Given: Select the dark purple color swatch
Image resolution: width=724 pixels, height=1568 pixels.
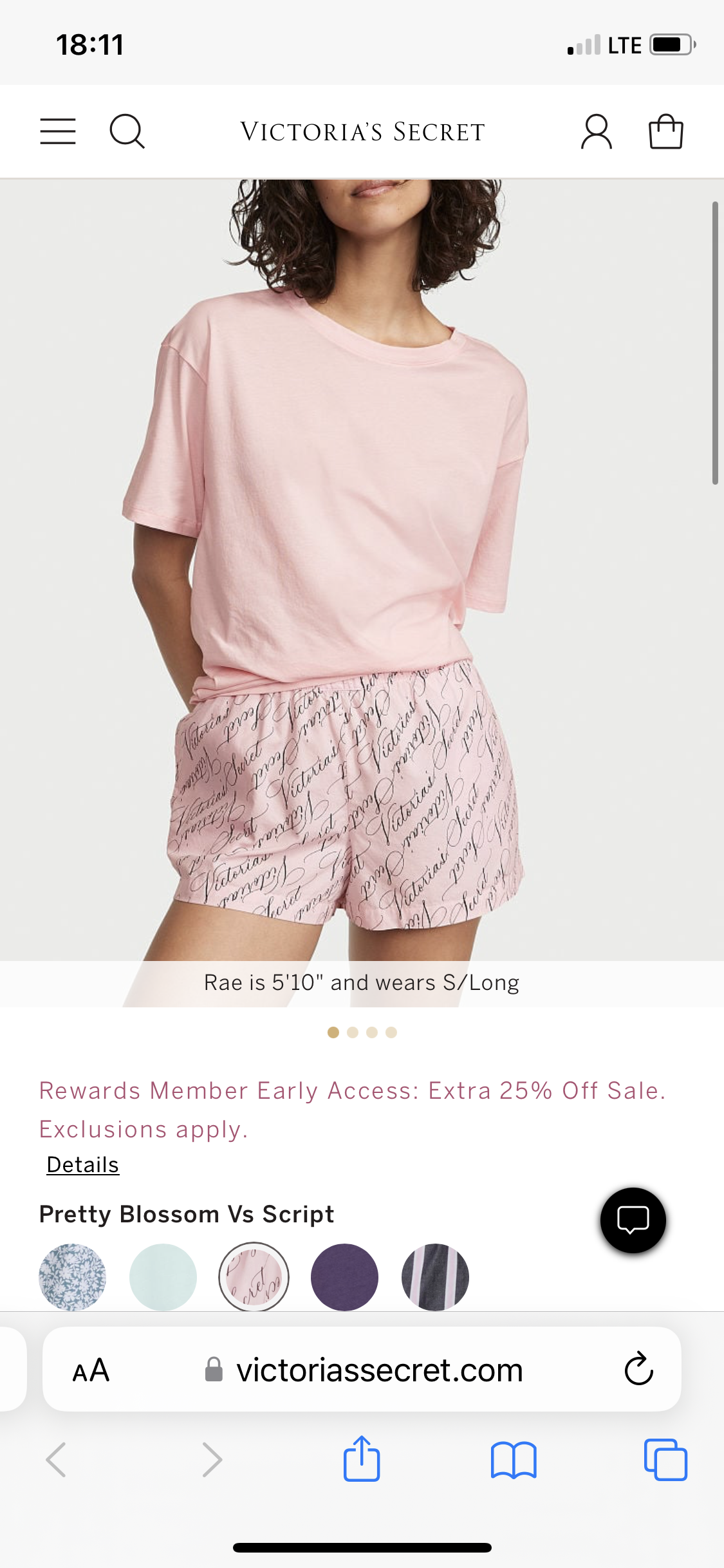Looking at the screenshot, I should [344, 1276].
